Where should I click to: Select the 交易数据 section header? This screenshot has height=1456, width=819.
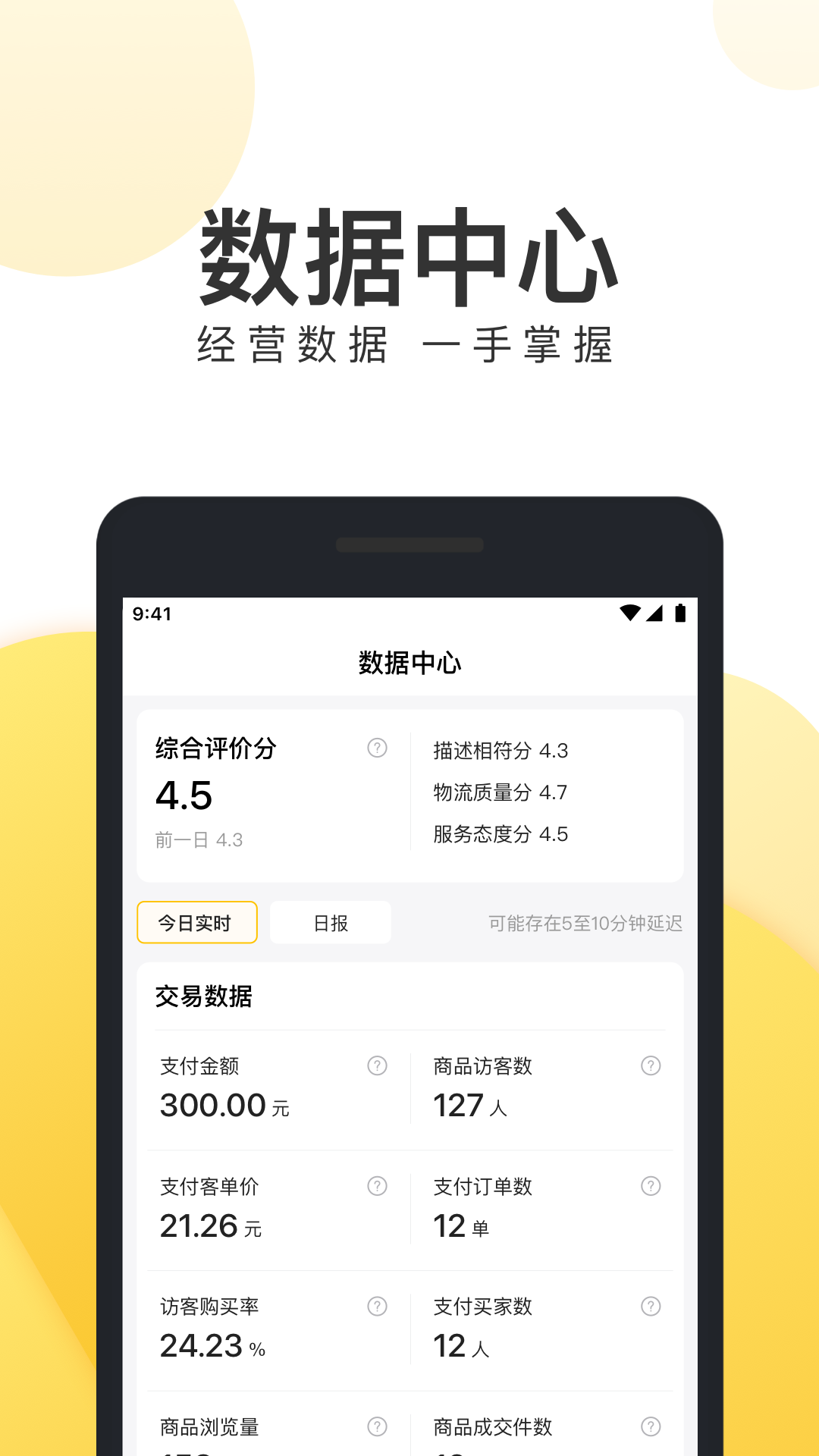pyautogui.click(x=203, y=996)
